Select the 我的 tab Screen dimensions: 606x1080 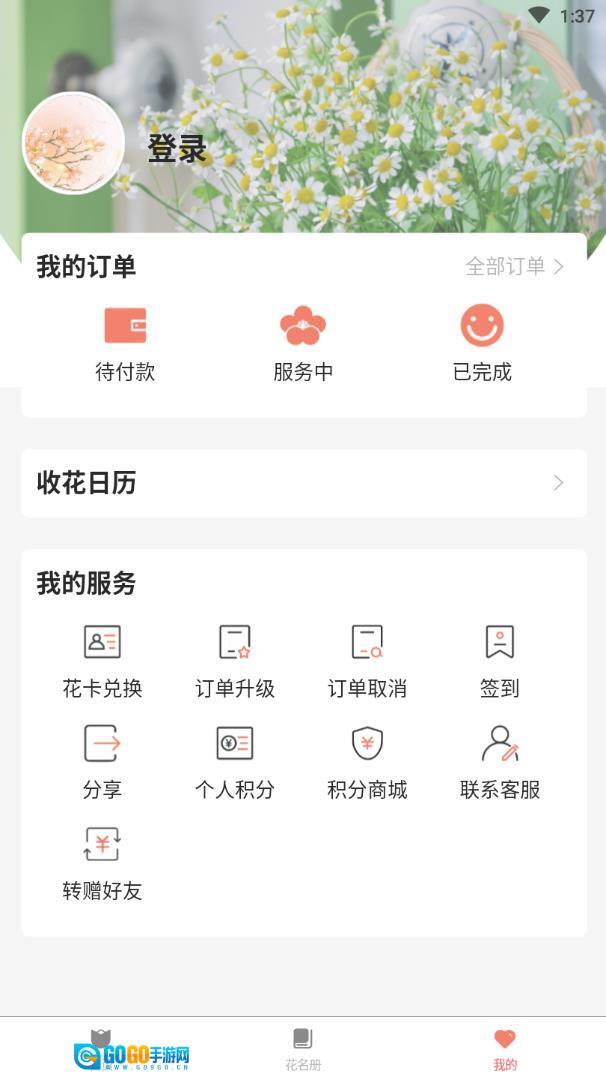coord(505,1048)
